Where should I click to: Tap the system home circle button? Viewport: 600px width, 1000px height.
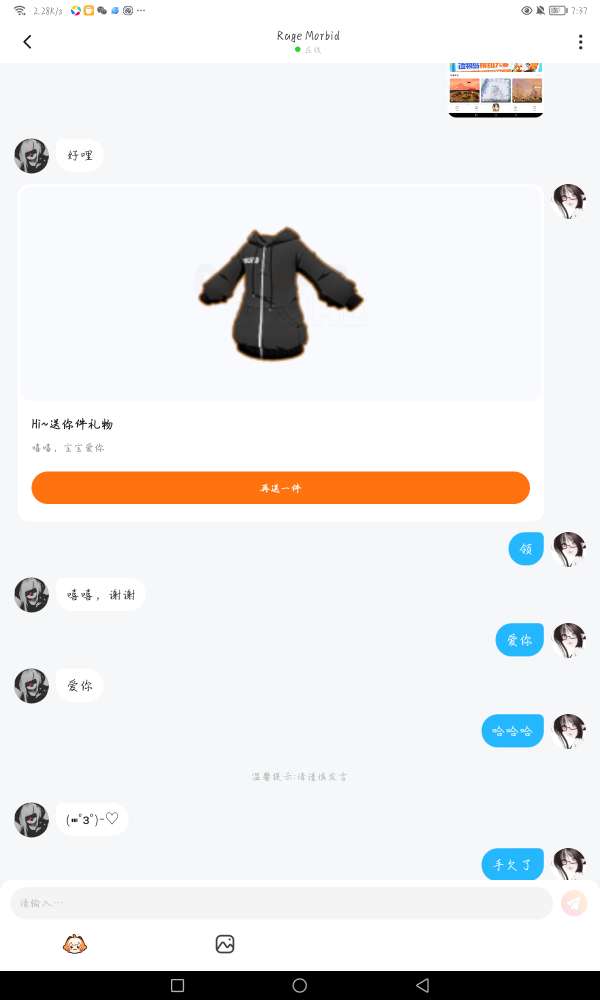pos(299,985)
